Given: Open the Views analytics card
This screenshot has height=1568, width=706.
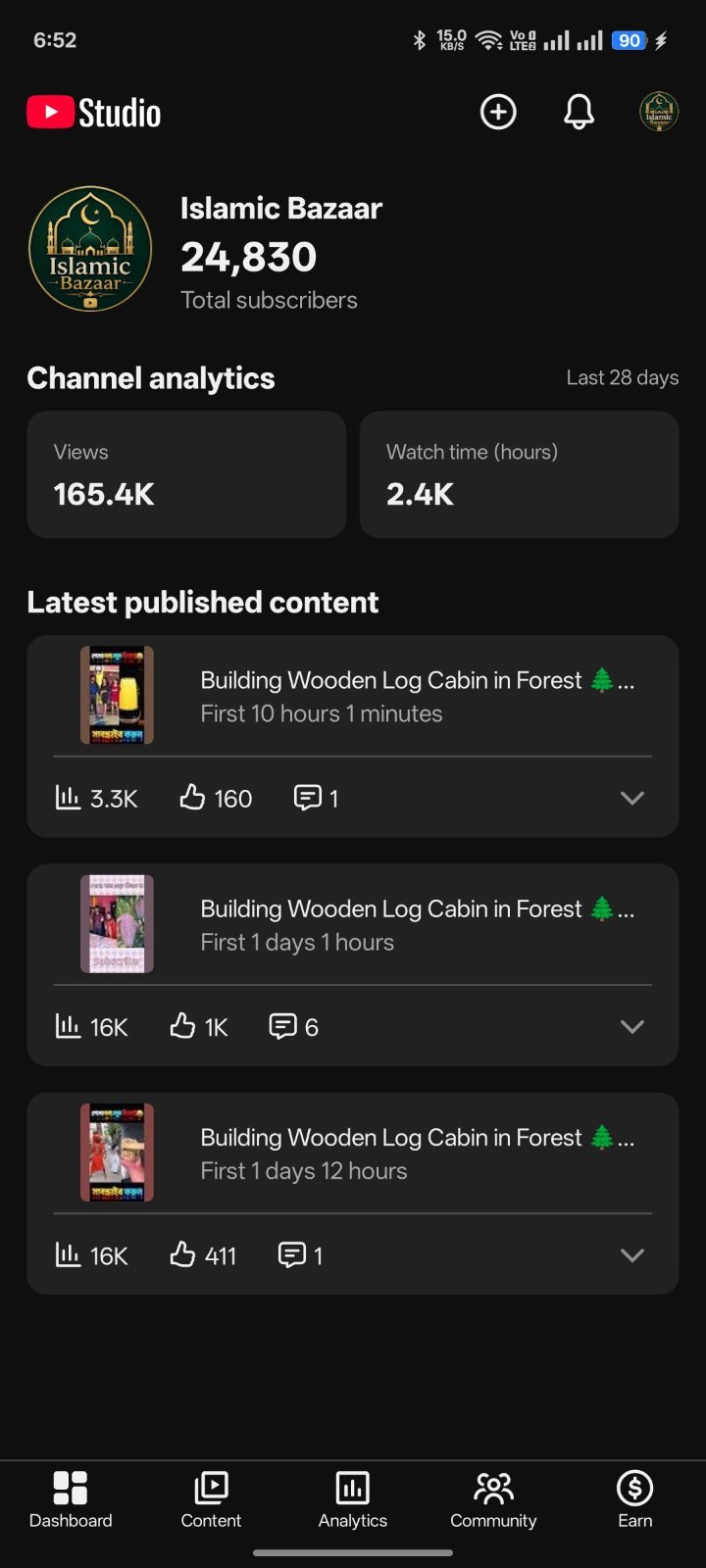Looking at the screenshot, I should [x=186, y=474].
